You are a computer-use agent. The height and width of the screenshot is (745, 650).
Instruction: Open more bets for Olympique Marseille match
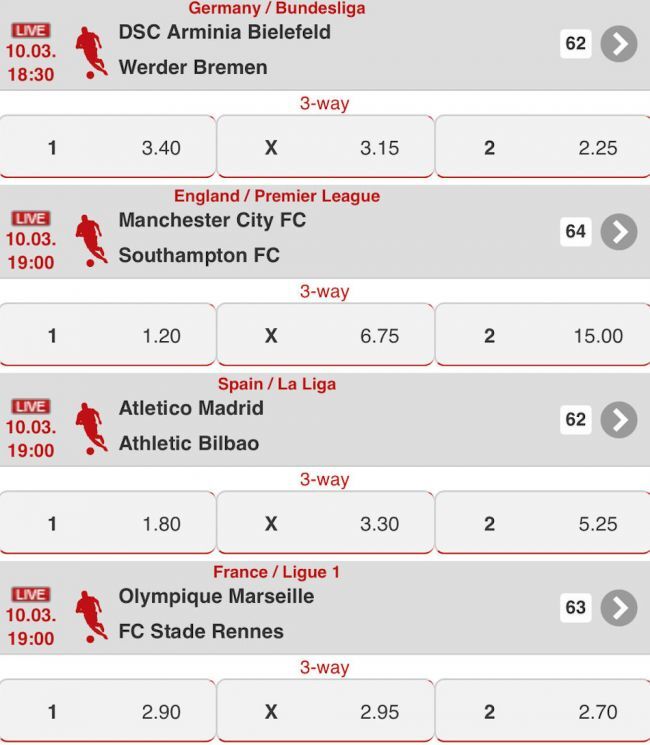coord(618,608)
